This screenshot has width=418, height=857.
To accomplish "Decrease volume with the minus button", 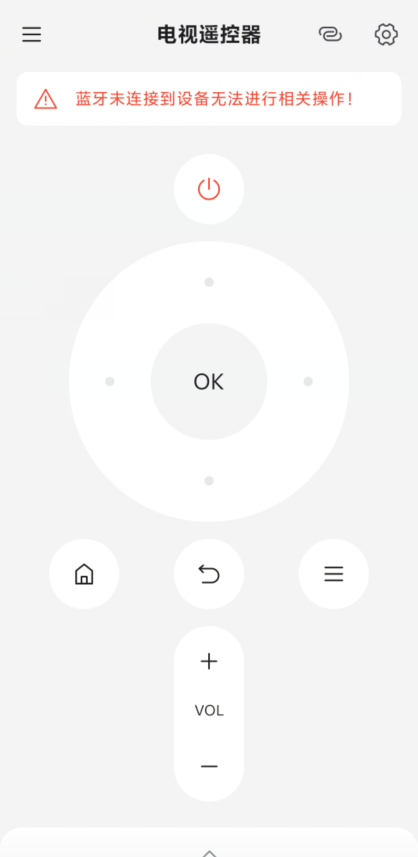I will pyautogui.click(x=209, y=766).
